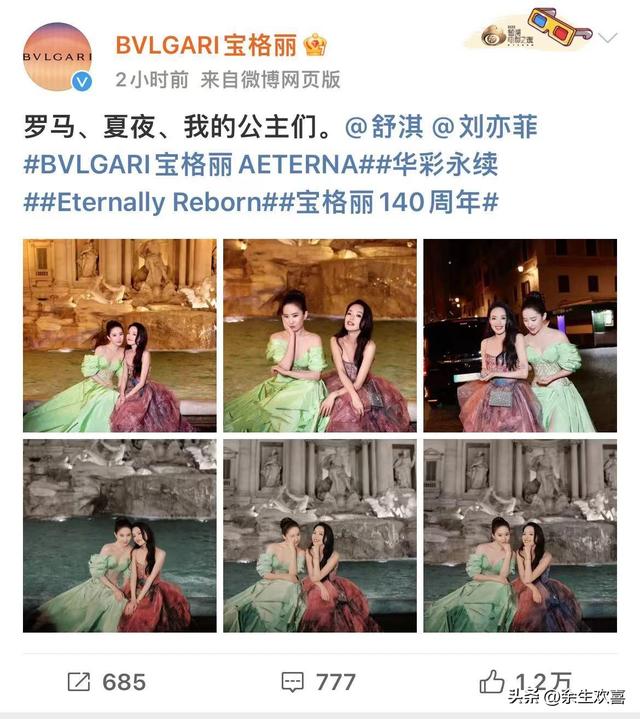Open the @刘亦菲 mention

point(484,128)
